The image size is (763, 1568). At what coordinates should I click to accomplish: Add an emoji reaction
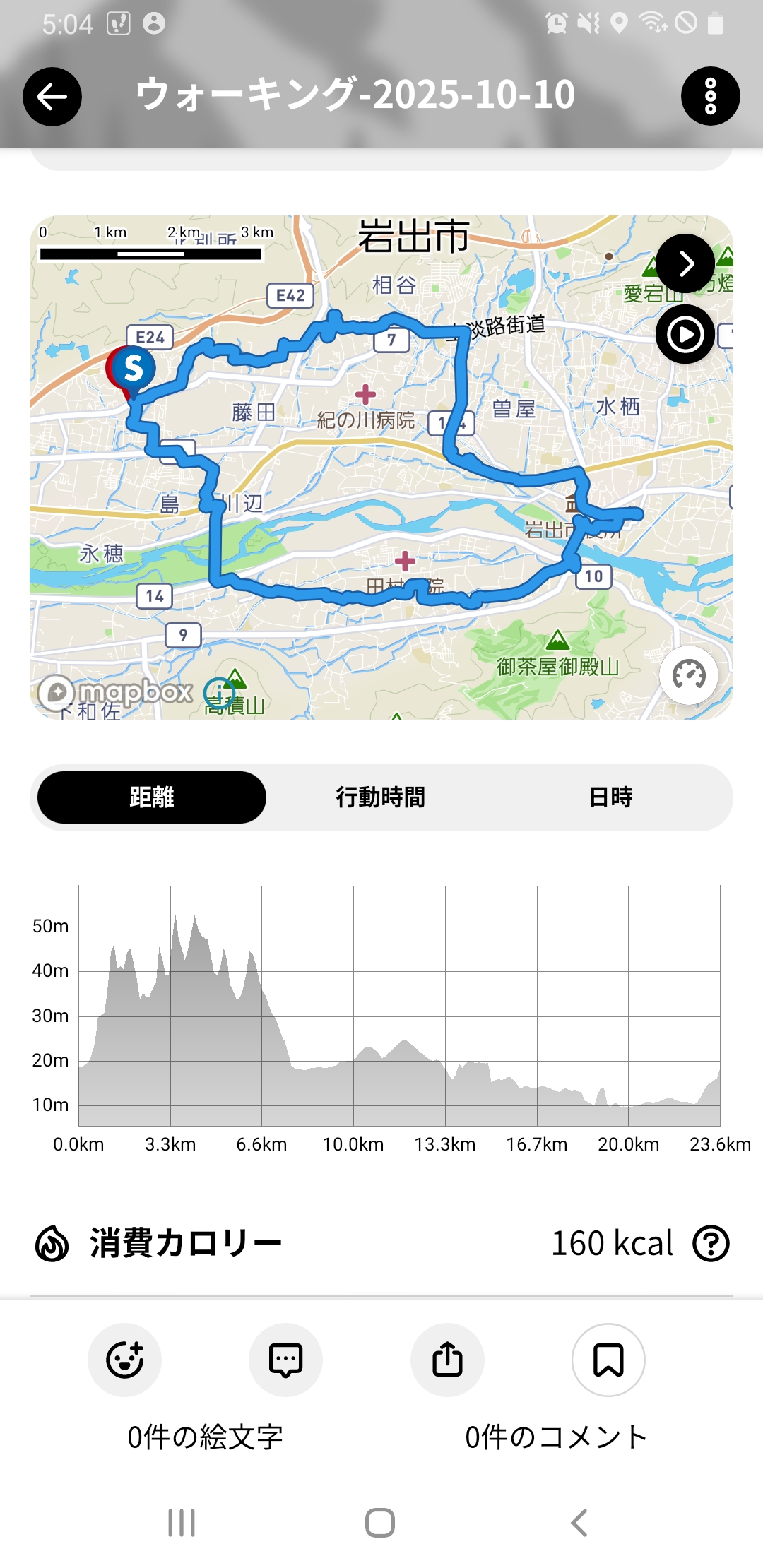[x=125, y=1360]
